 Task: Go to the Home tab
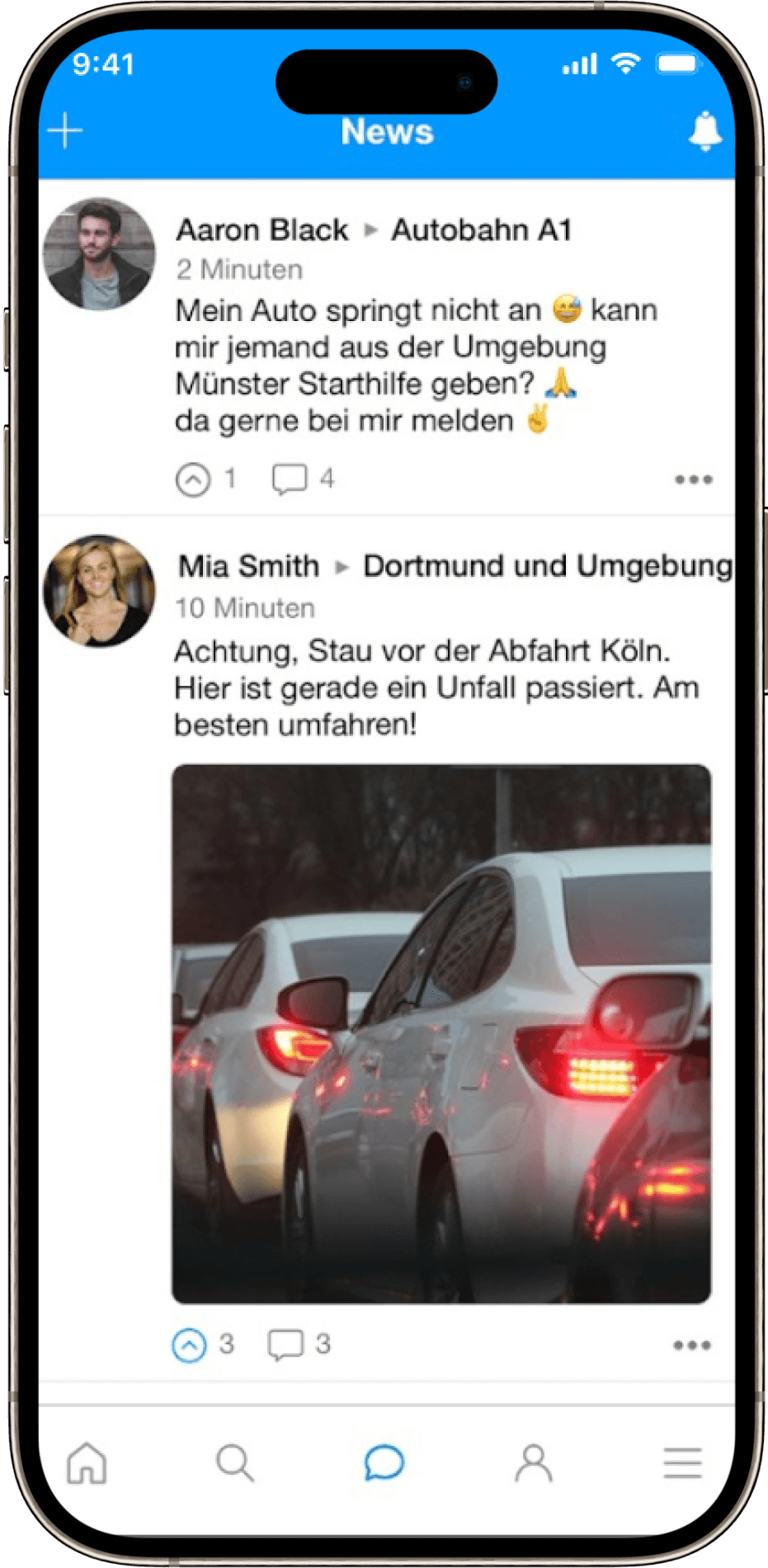click(x=87, y=1463)
